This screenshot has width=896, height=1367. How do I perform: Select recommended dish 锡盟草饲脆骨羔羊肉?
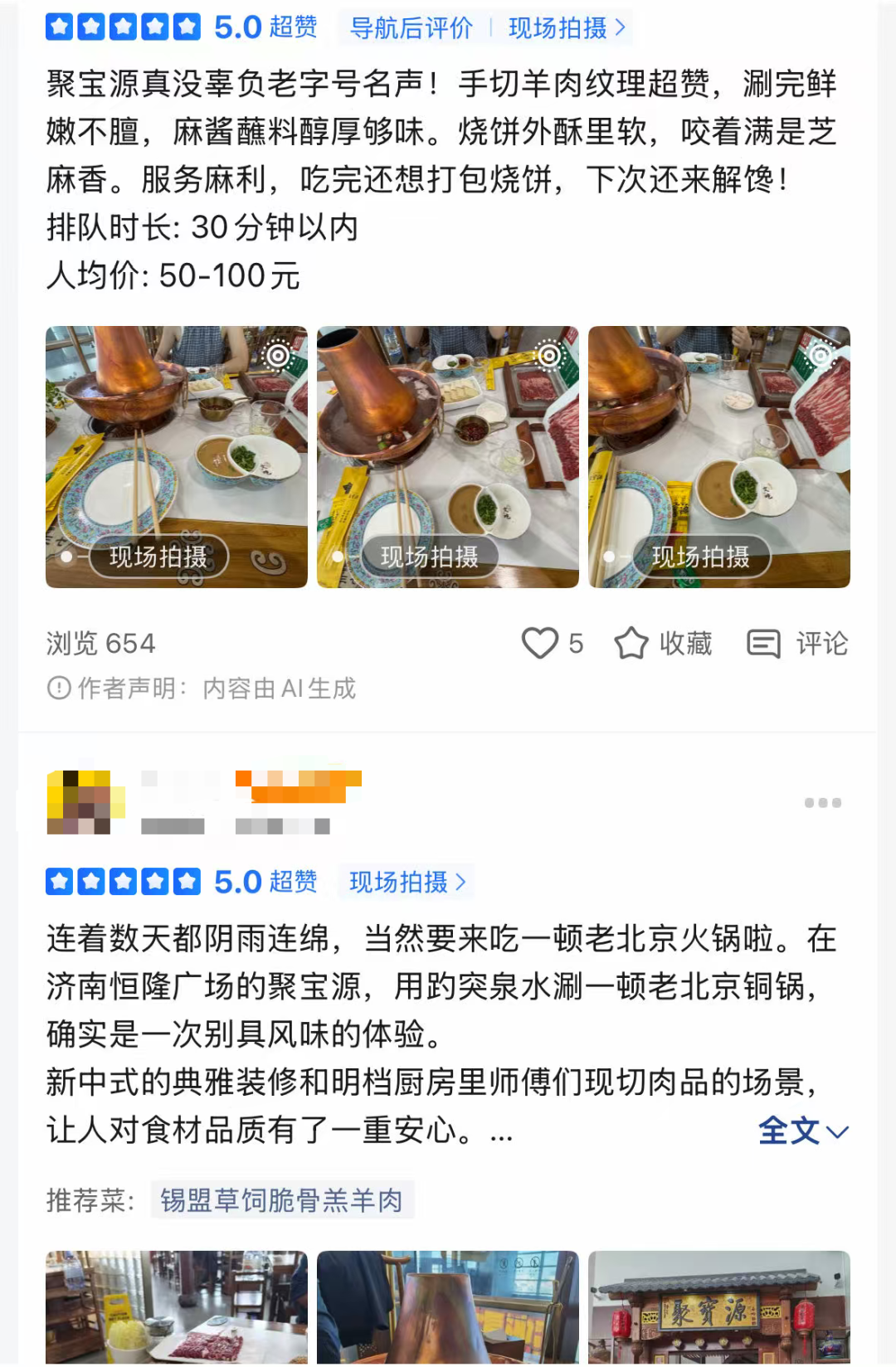(x=282, y=1199)
